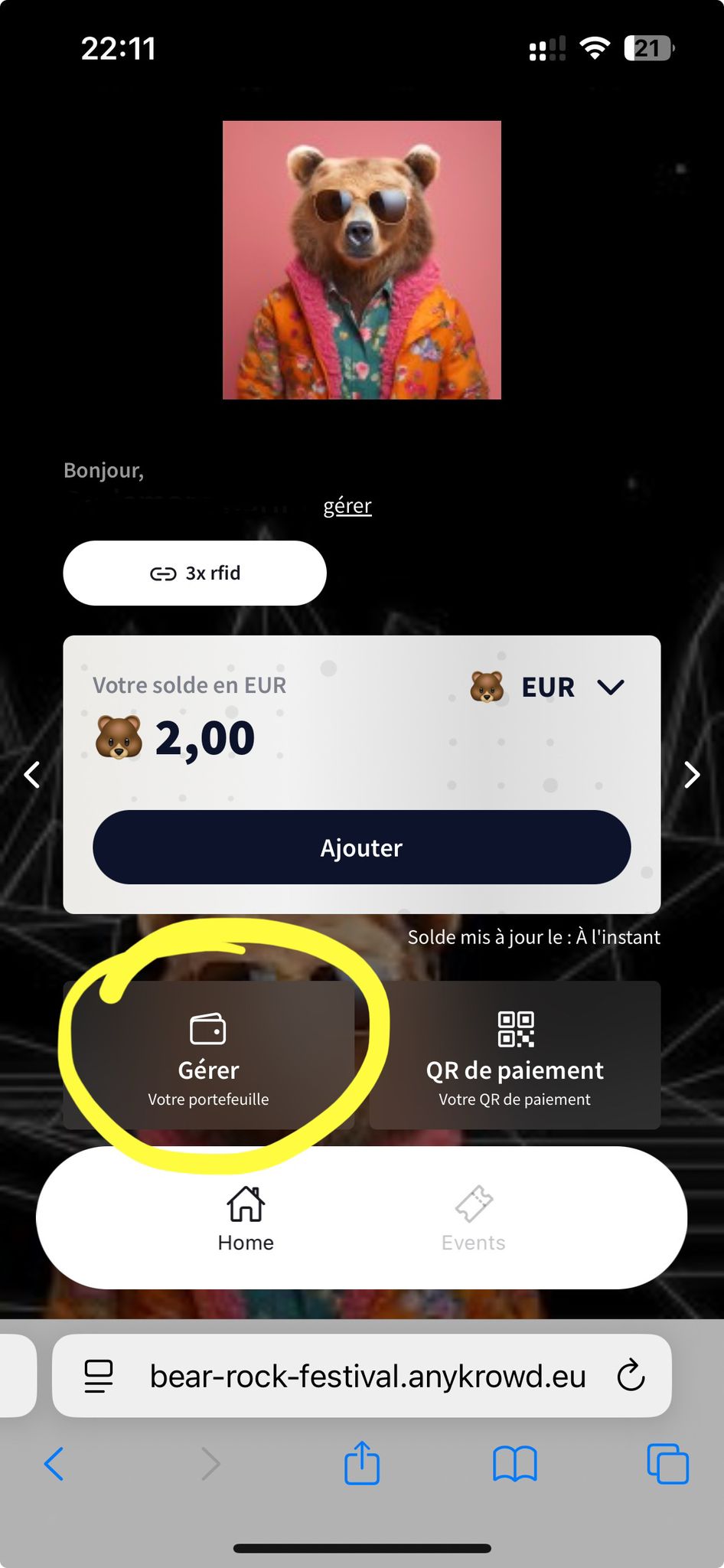724x1568 pixels.
Task: Go to previous wallet with left arrow
Action: tap(32, 775)
